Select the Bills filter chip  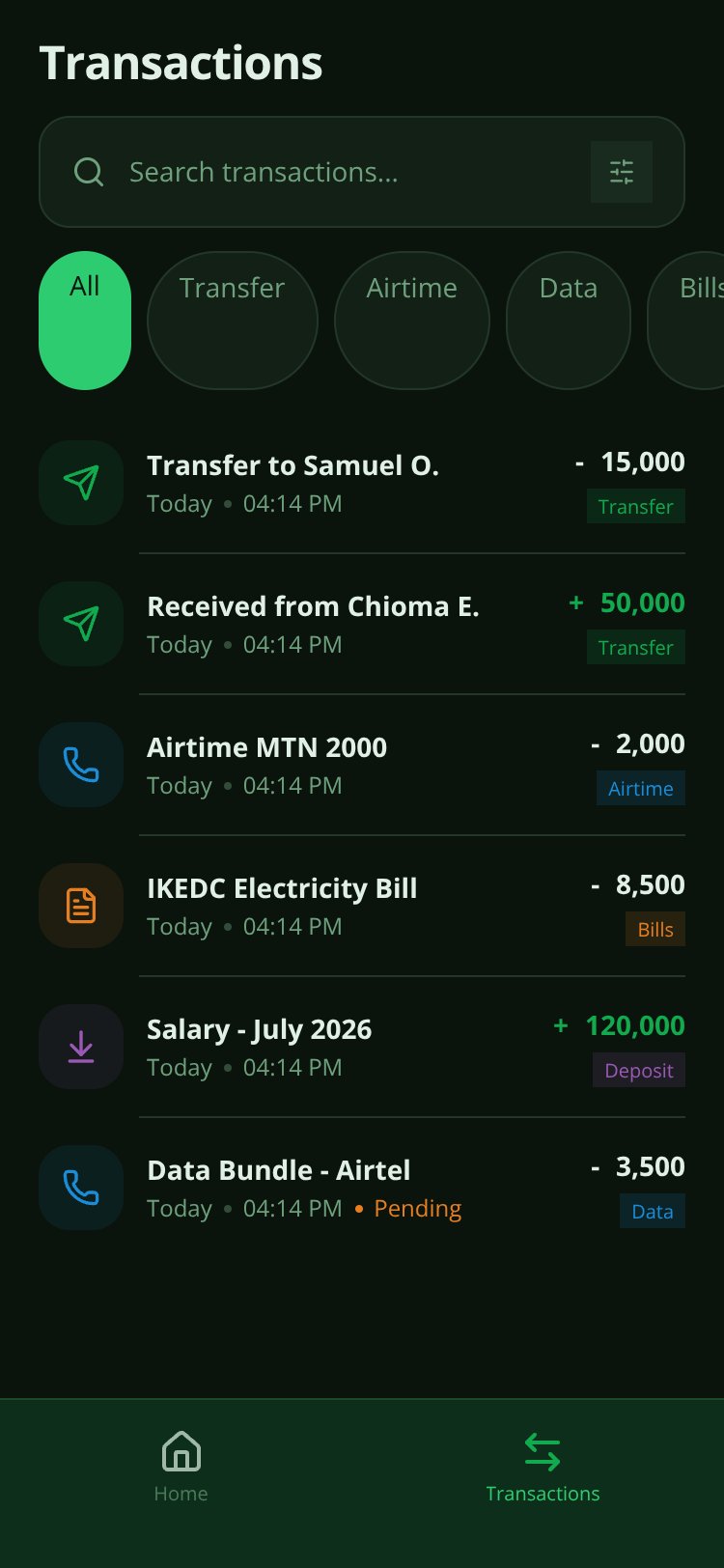point(687,321)
